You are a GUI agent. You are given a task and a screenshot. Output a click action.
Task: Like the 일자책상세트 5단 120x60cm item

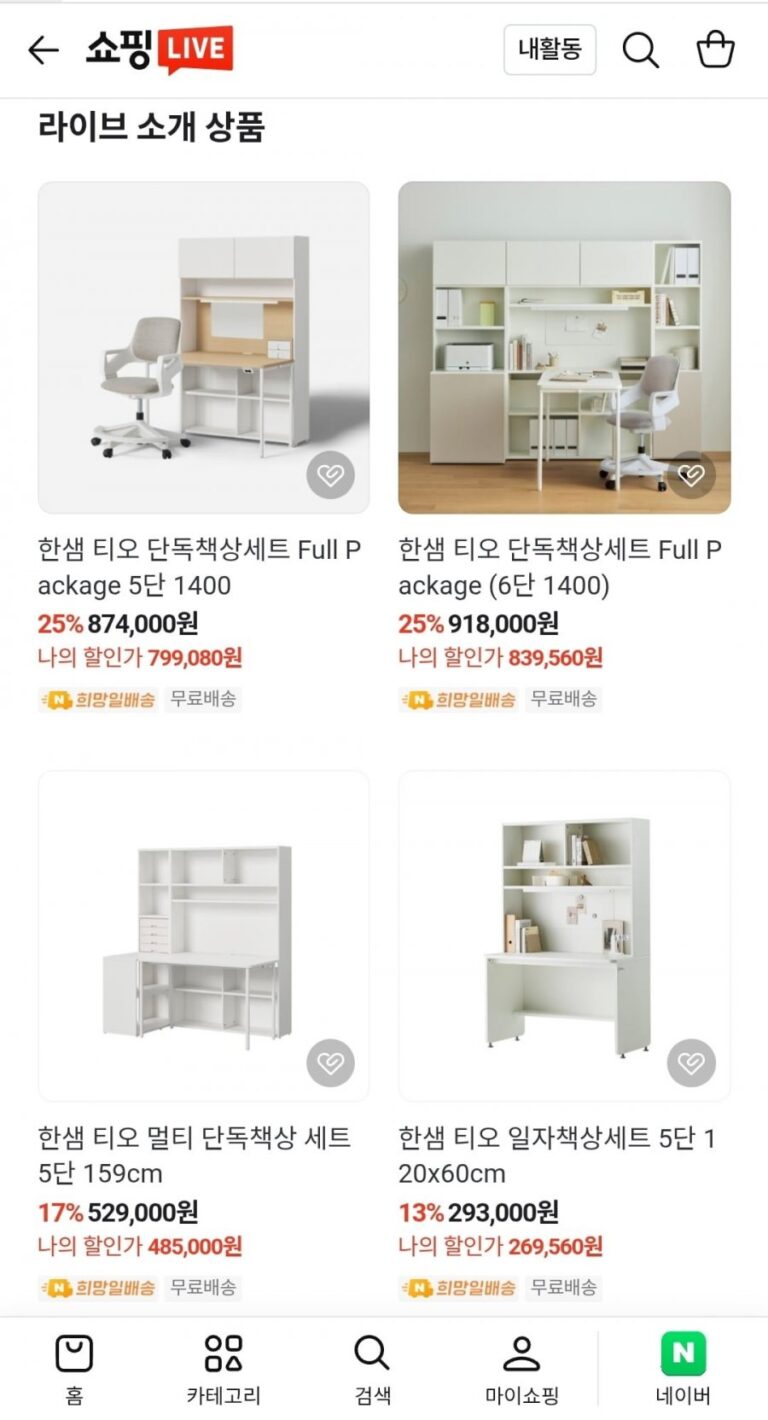point(691,1062)
